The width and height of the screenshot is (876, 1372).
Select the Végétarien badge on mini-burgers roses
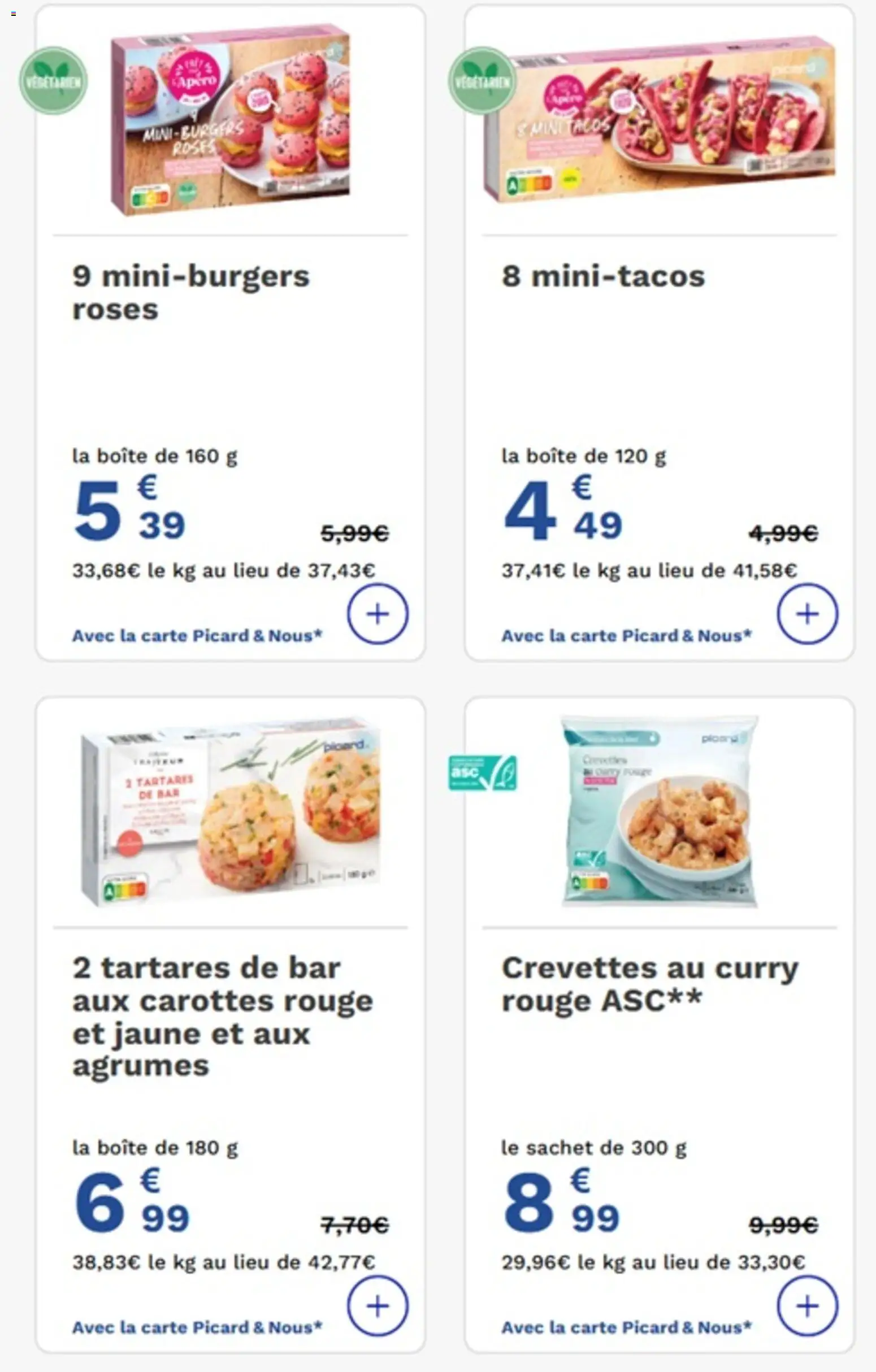point(54,81)
